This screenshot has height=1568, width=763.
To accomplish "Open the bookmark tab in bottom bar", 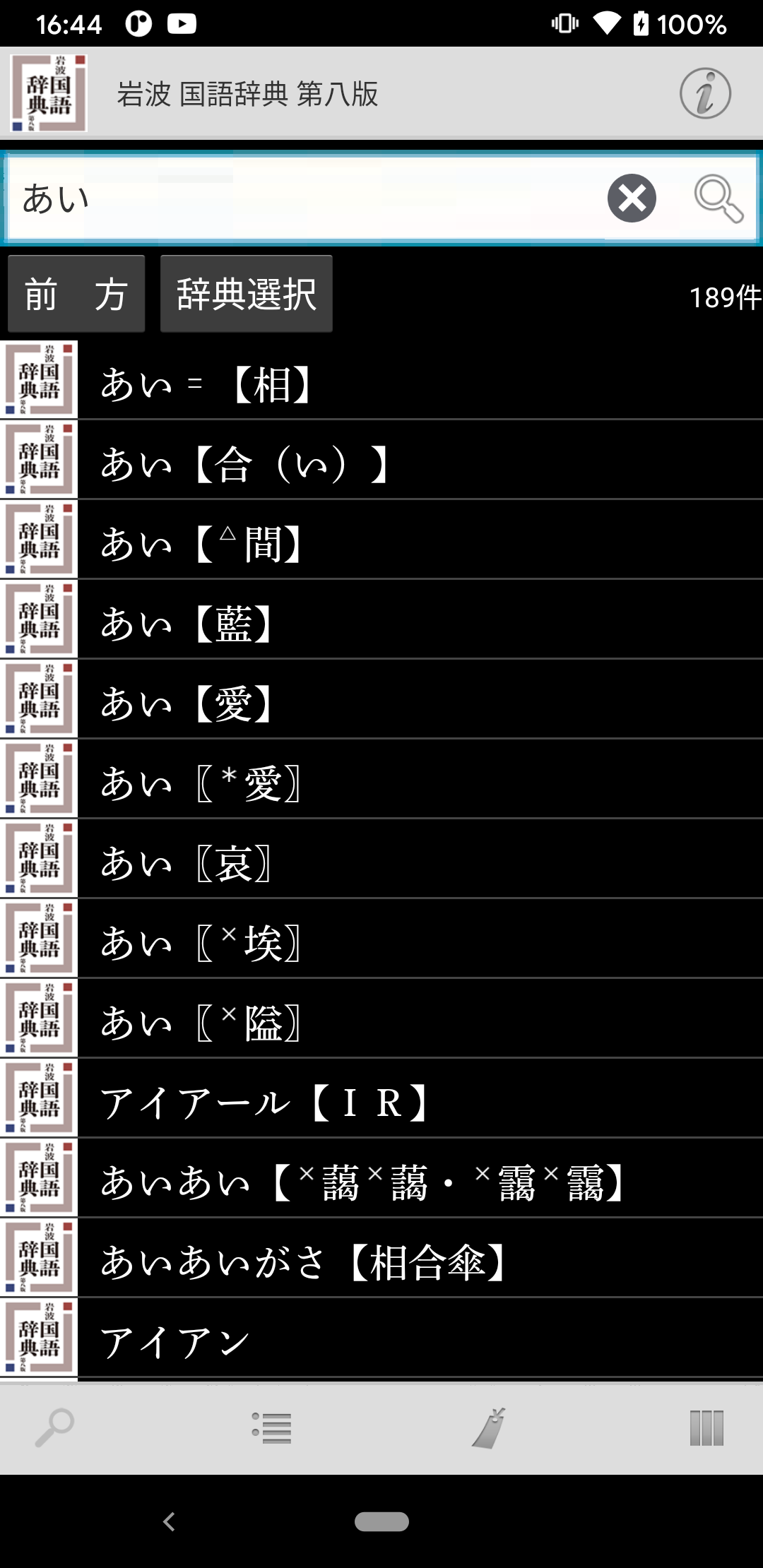I will [489, 1428].
